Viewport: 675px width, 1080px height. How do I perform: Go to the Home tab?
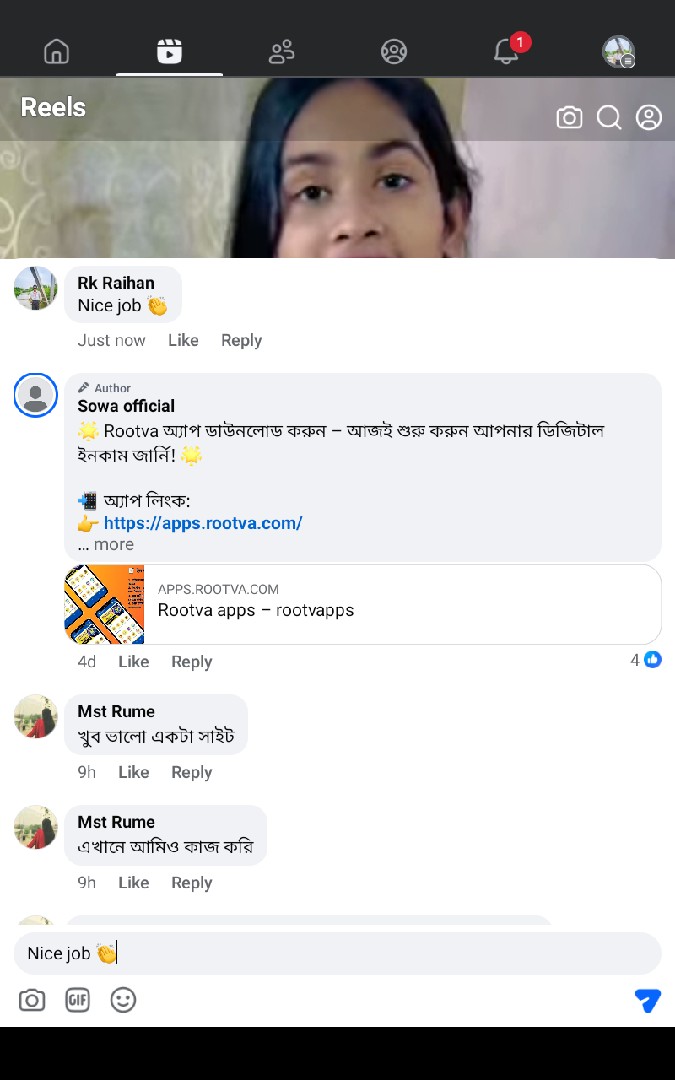pos(57,51)
